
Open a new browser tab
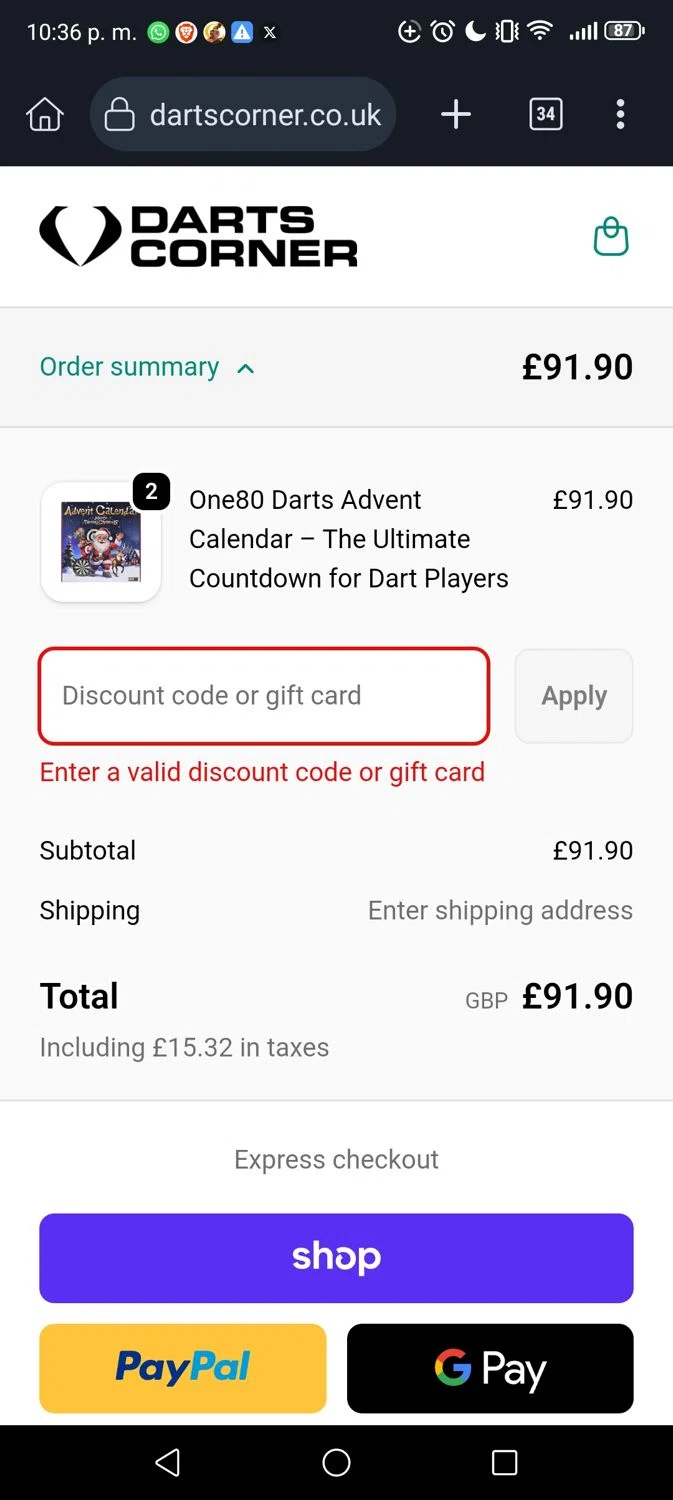(x=456, y=114)
